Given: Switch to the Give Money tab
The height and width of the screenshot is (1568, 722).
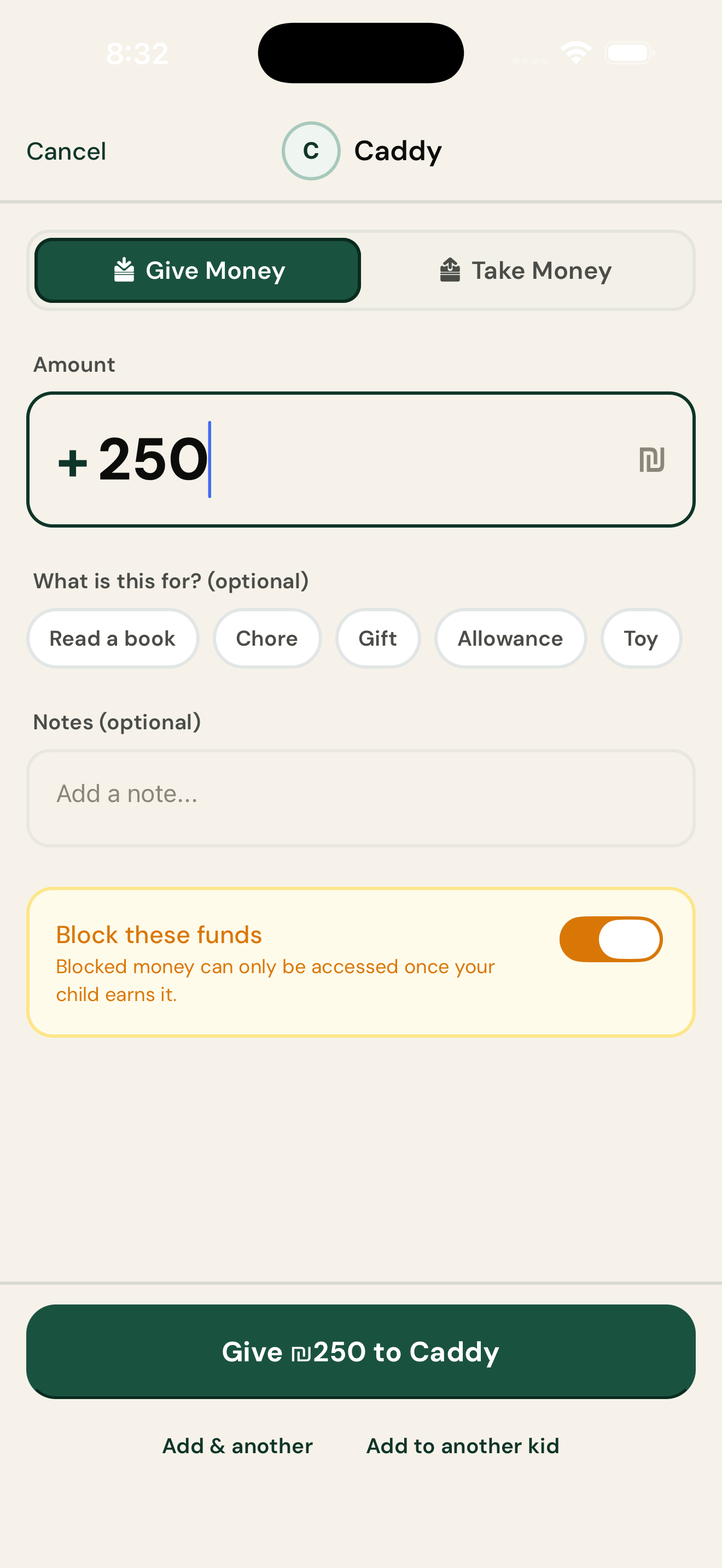Looking at the screenshot, I should tap(197, 269).
